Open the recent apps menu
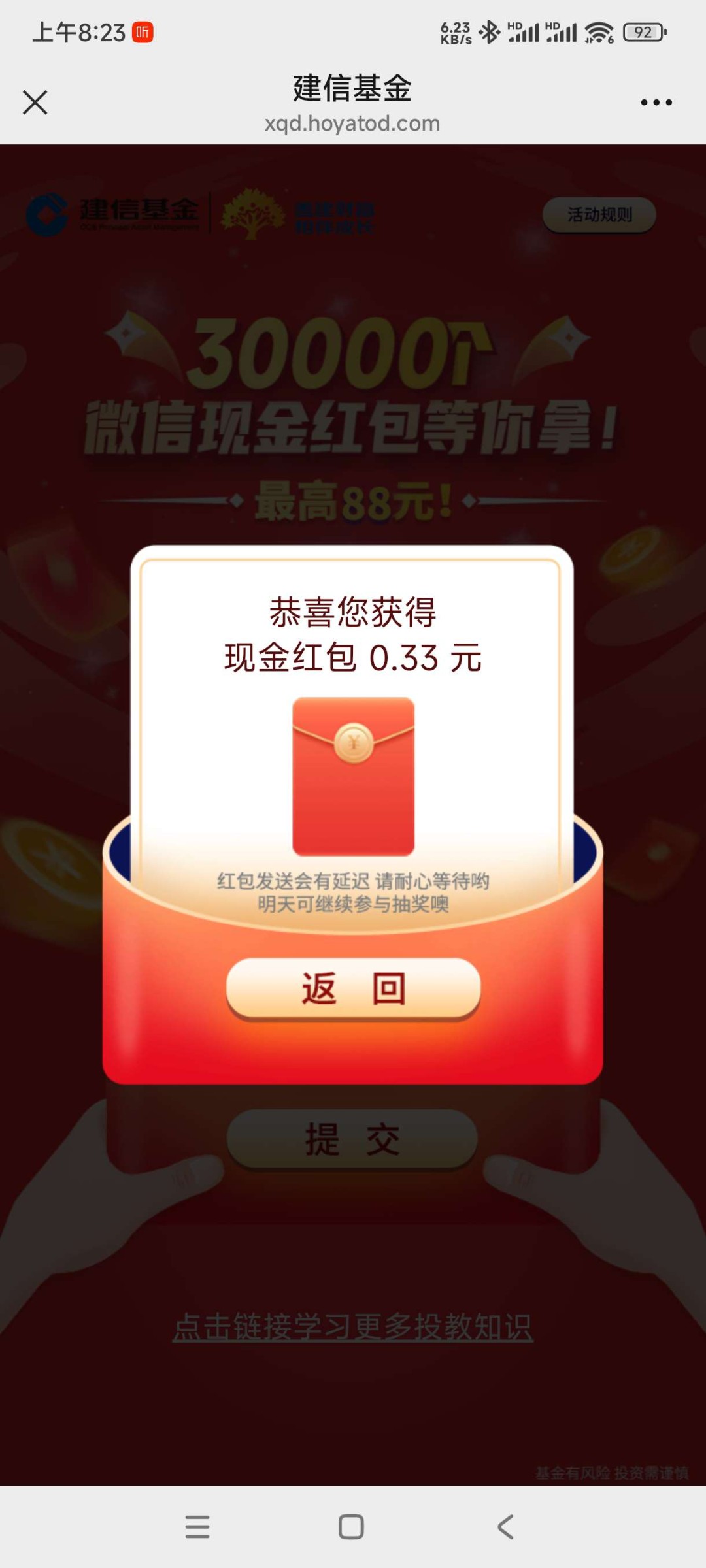This screenshot has width=706, height=1568. click(197, 1527)
